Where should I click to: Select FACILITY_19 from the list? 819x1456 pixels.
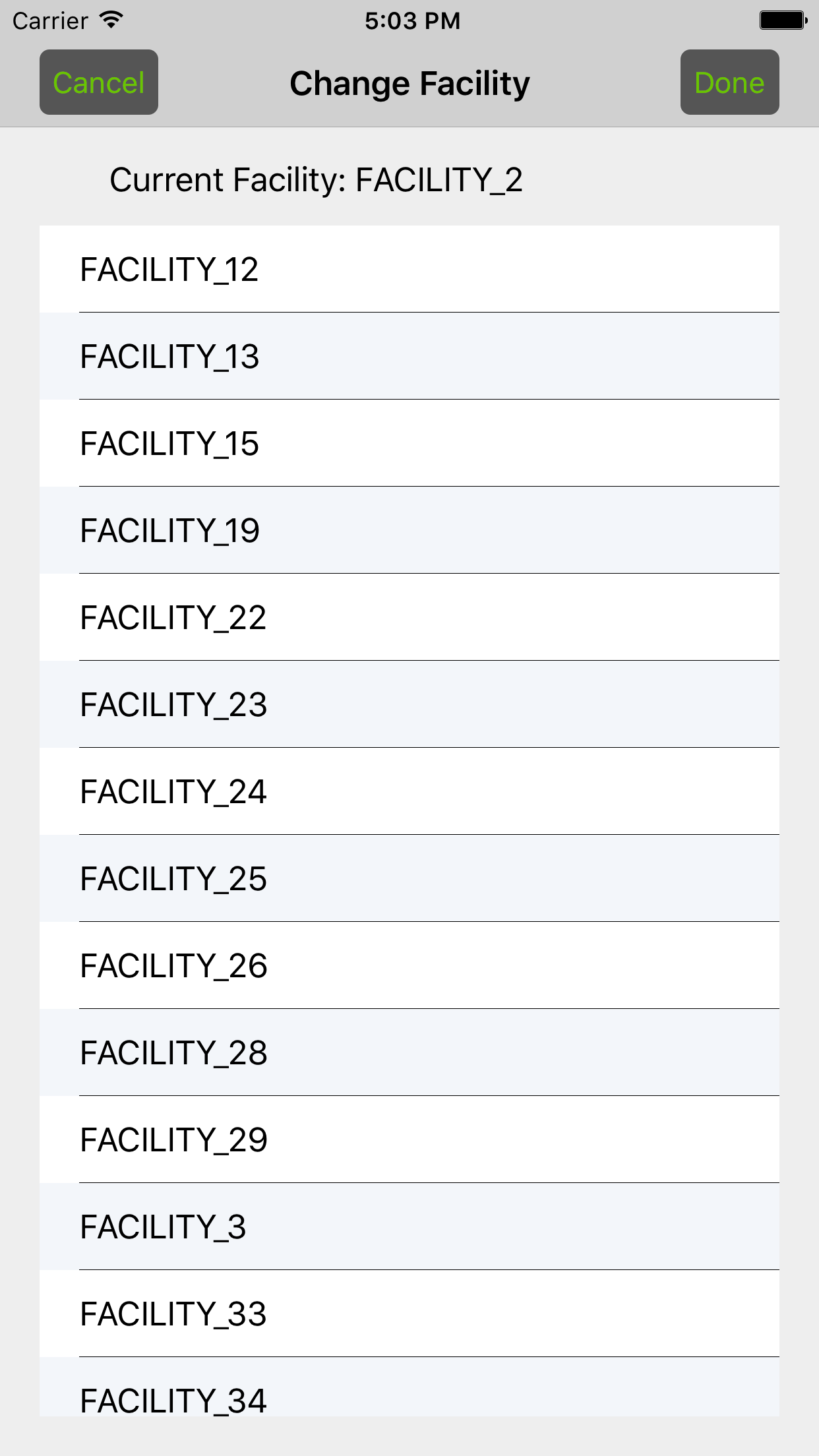(409, 530)
